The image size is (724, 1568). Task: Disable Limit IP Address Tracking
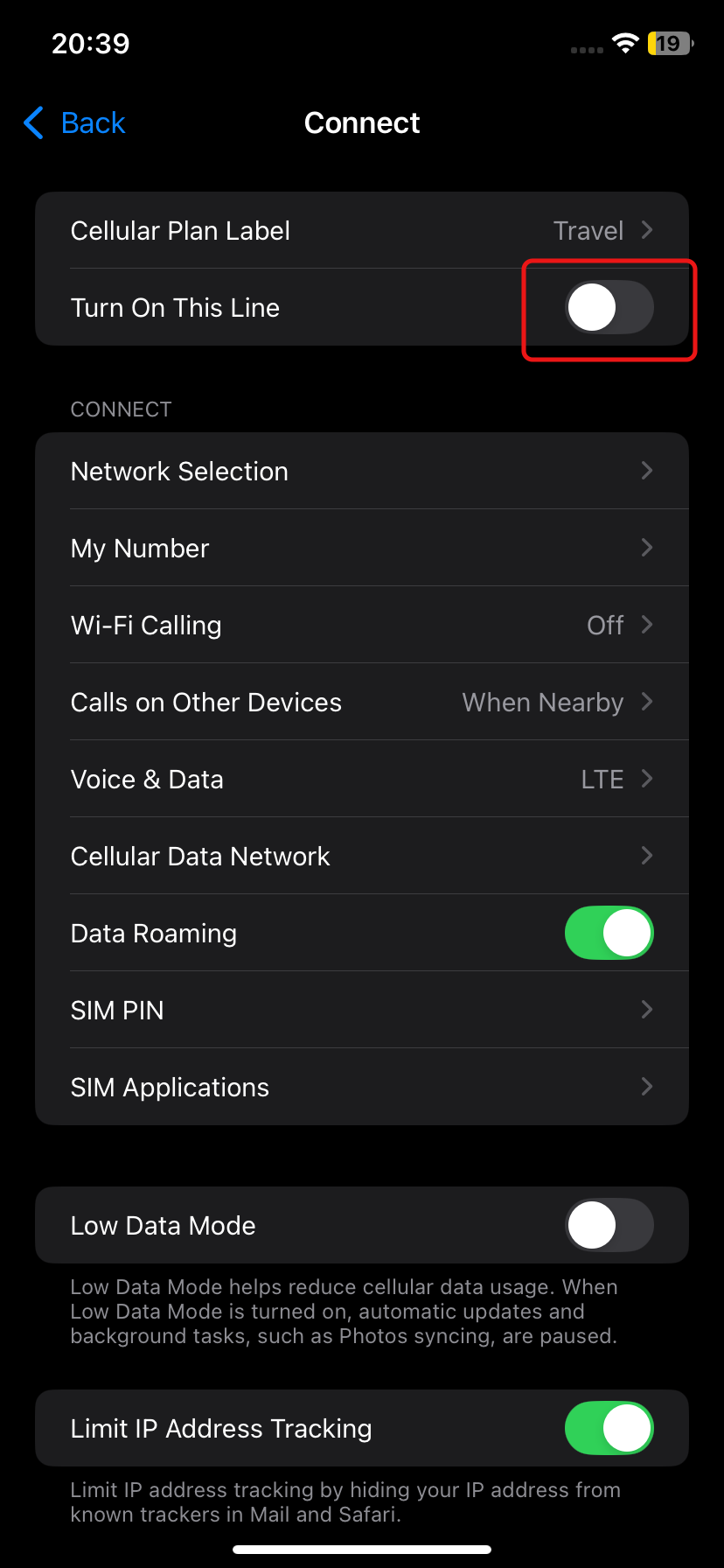609,1428
